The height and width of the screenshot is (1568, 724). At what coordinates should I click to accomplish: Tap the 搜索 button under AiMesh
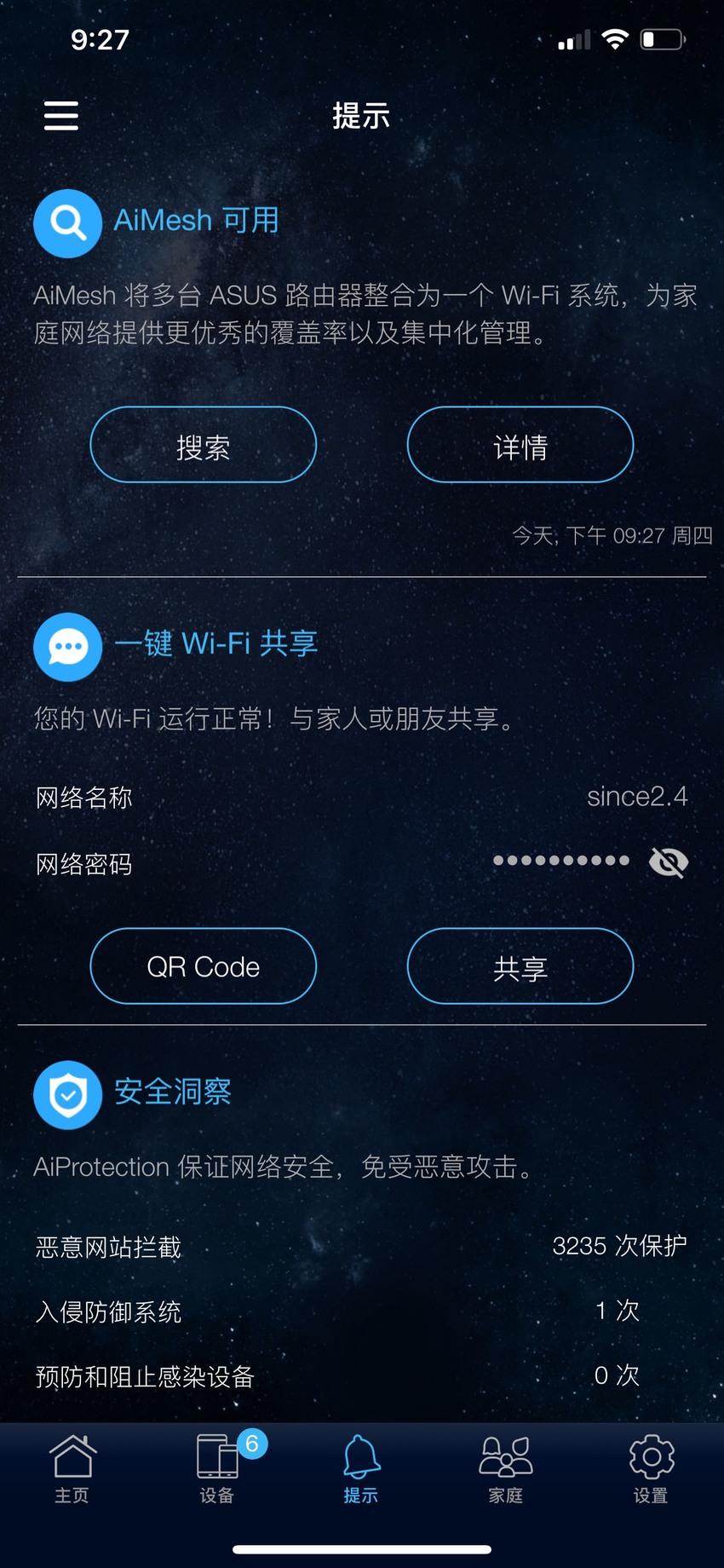(204, 445)
